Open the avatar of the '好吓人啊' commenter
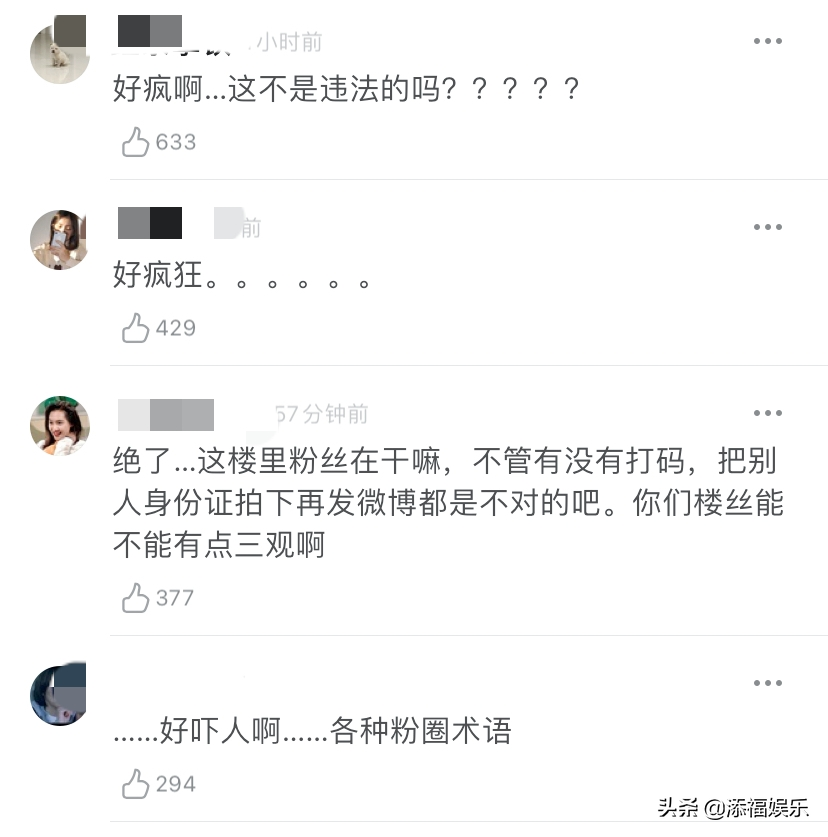This screenshot has height=837, width=828. coord(60,695)
